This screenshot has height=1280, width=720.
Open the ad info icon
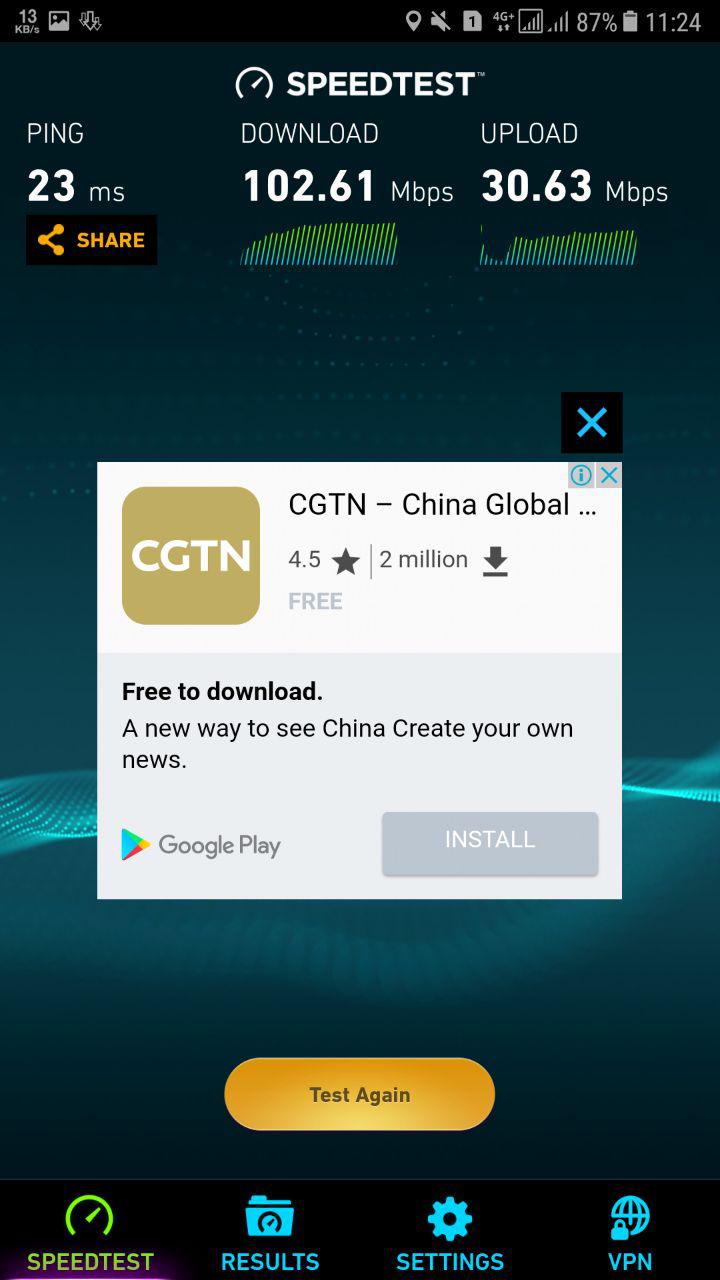pyautogui.click(x=581, y=475)
